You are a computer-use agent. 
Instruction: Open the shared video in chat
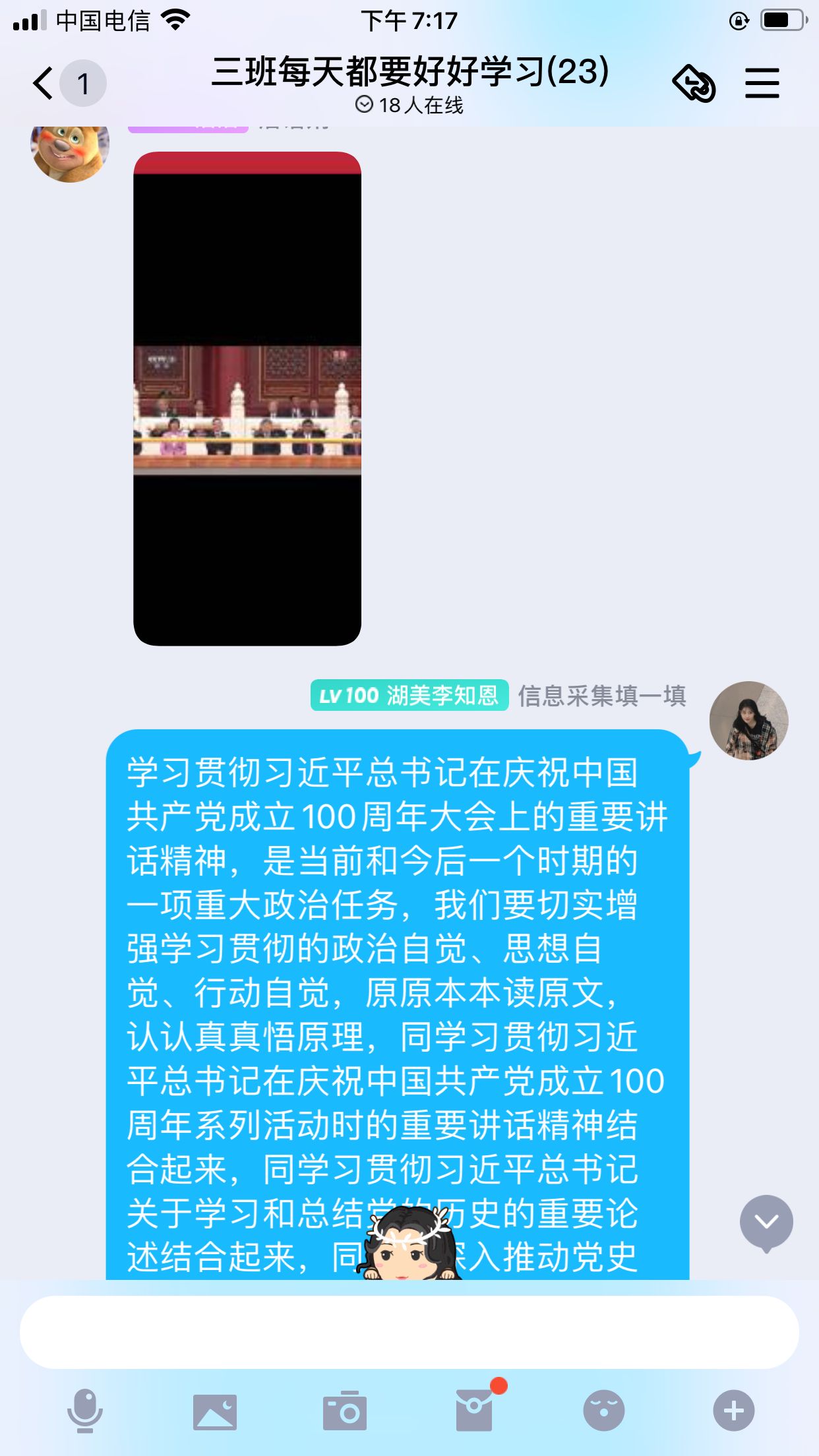(x=247, y=399)
